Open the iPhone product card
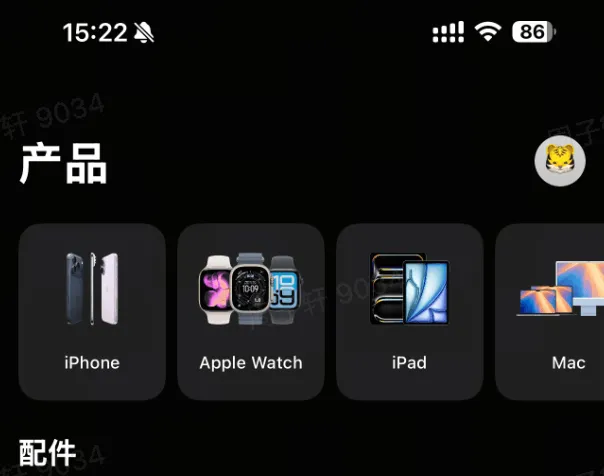 (x=92, y=311)
